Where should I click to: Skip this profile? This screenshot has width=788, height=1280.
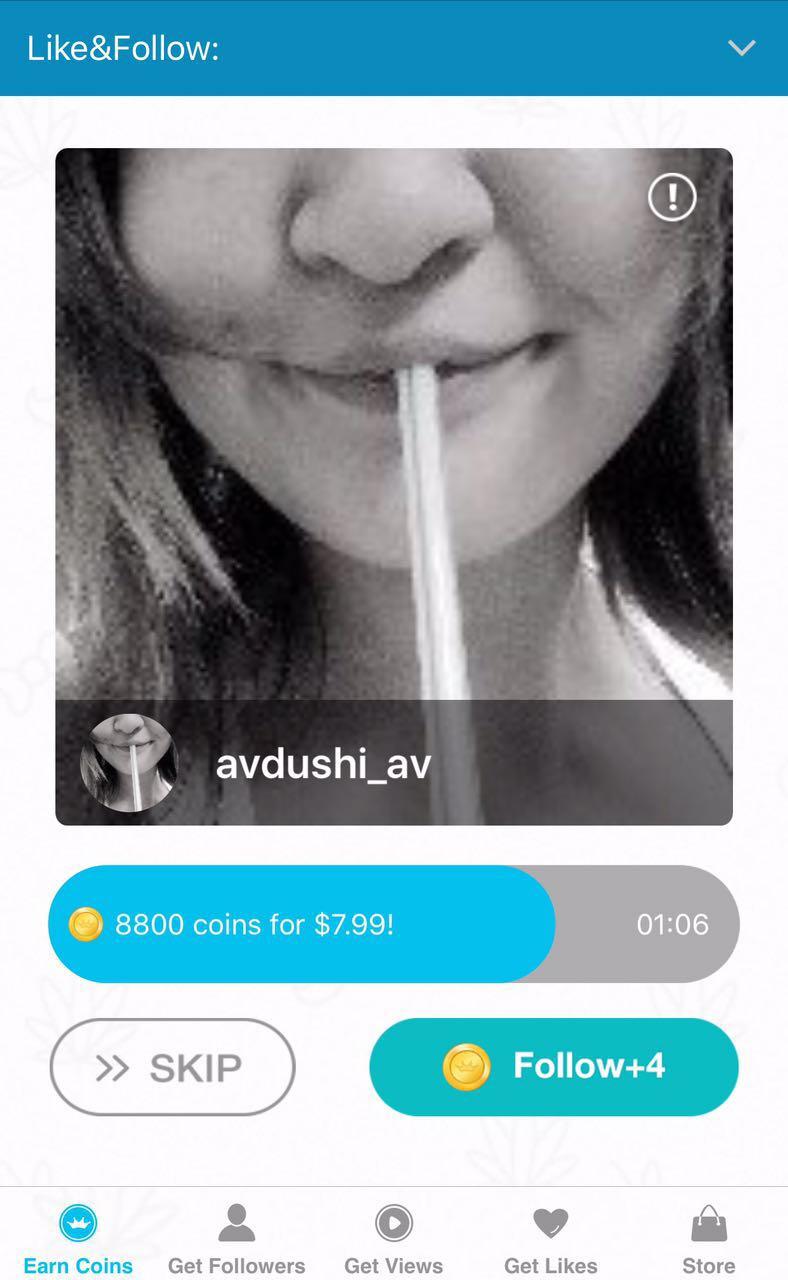[x=172, y=1067]
